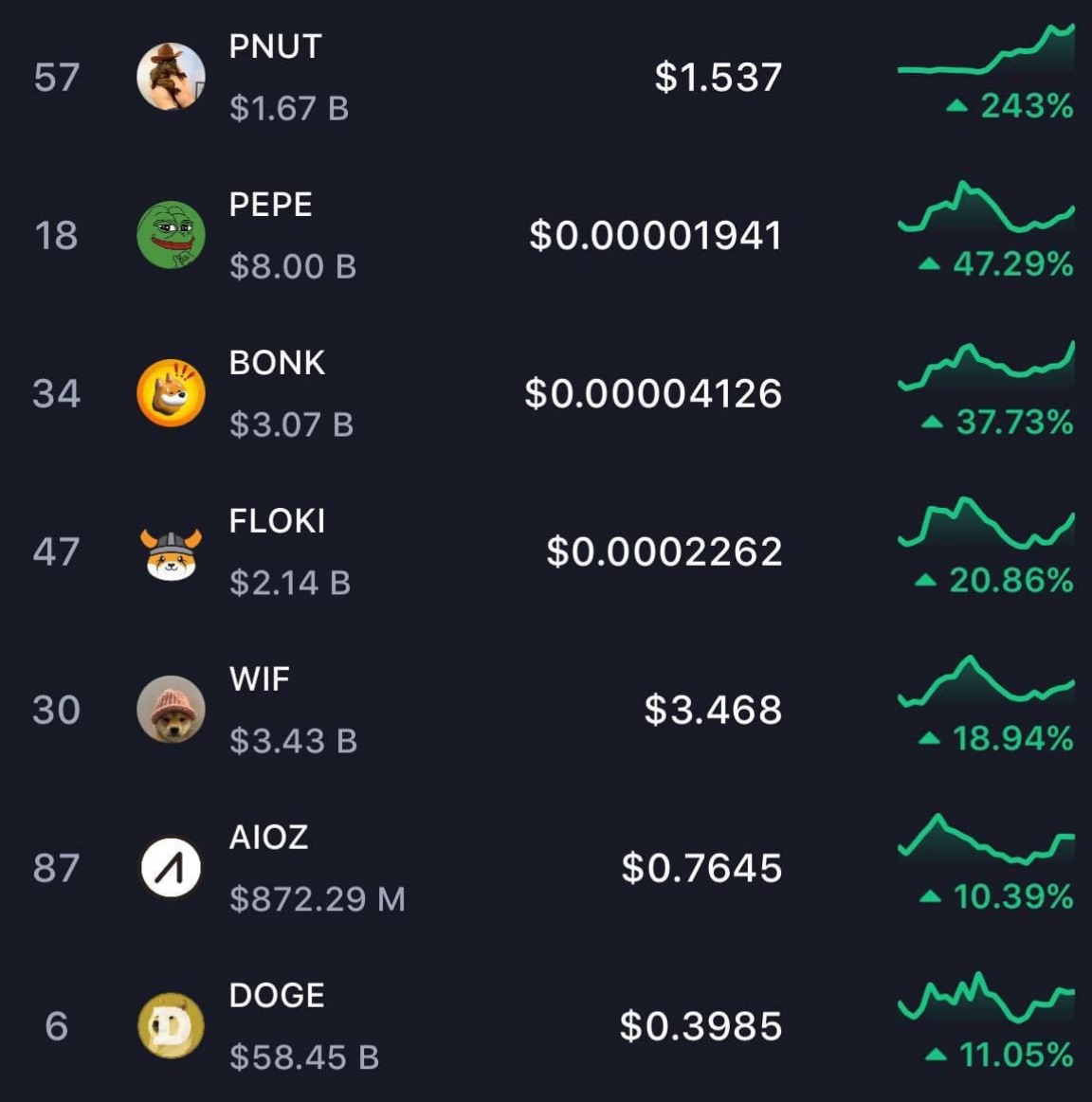
Task: Open FLOKI price details
Action: [x=664, y=551]
